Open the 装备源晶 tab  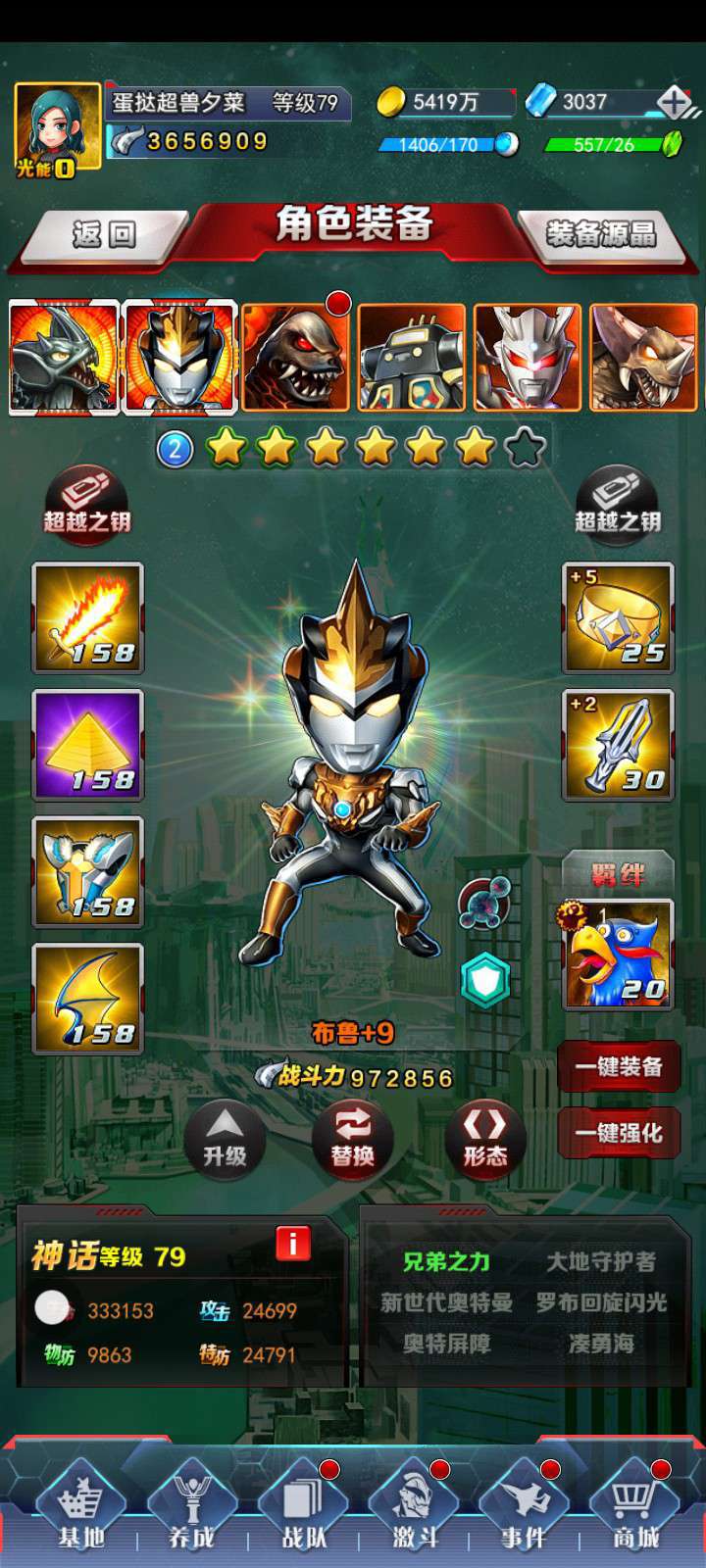(600, 233)
